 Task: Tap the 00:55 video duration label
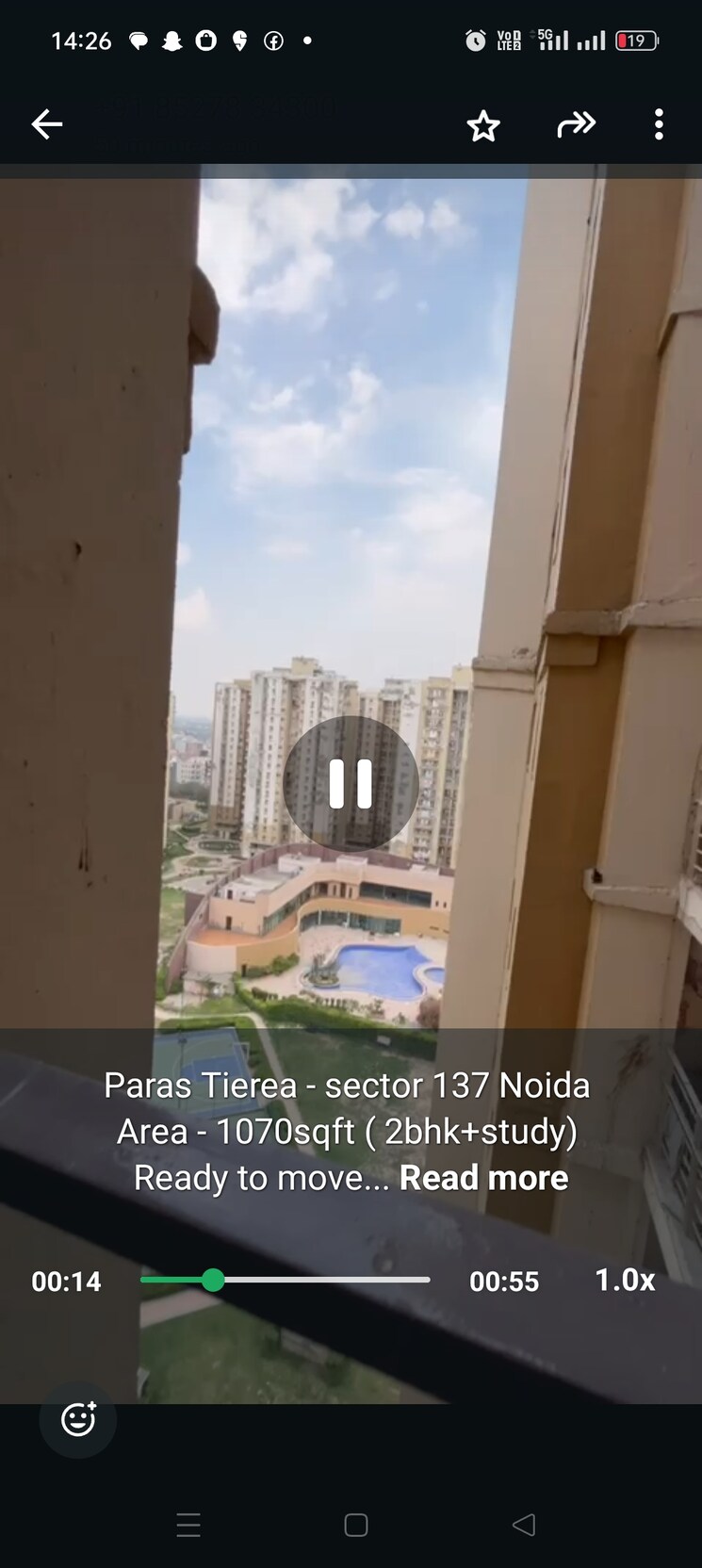[504, 1281]
